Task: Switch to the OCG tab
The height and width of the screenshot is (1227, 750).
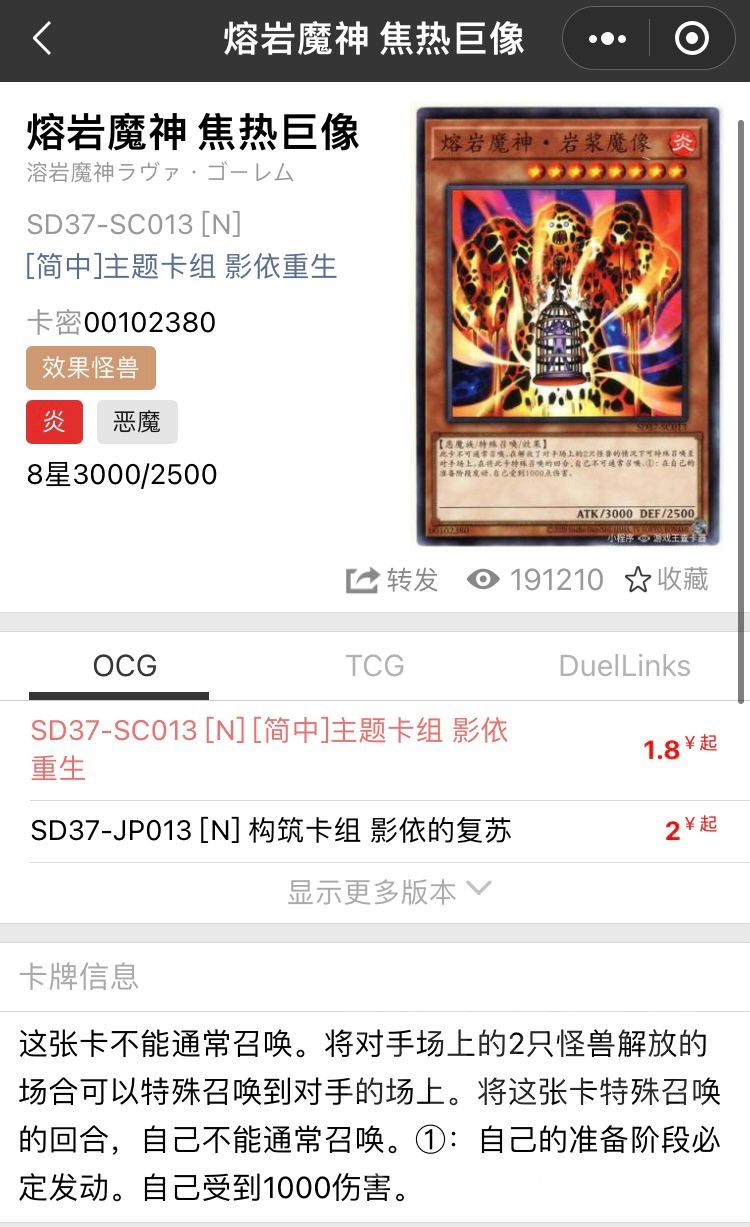Action: [x=124, y=666]
